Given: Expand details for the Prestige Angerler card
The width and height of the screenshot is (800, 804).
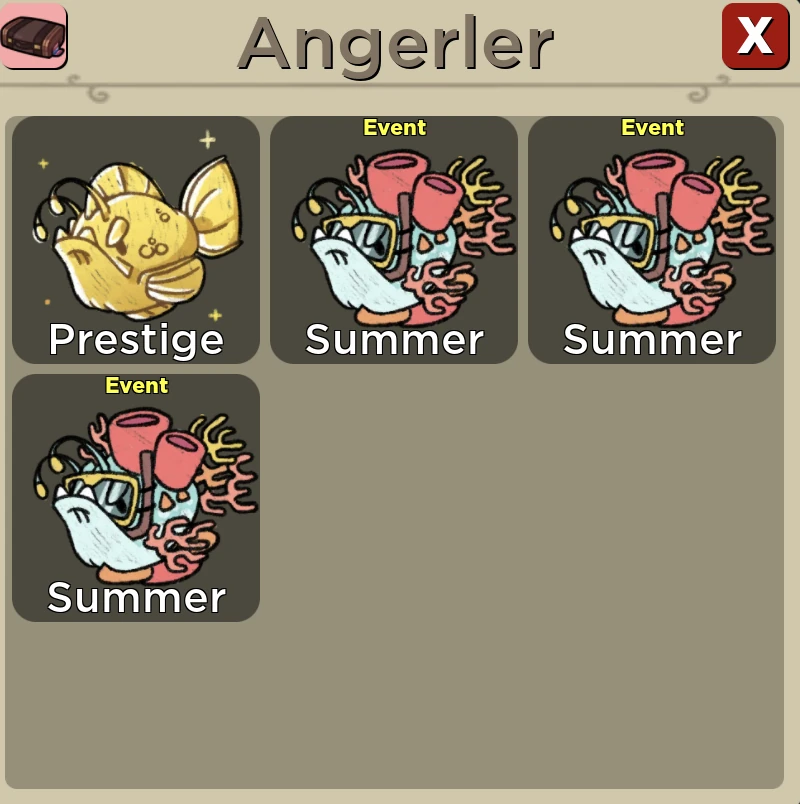Looking at the screenshot, I should [x=135, y=240].
